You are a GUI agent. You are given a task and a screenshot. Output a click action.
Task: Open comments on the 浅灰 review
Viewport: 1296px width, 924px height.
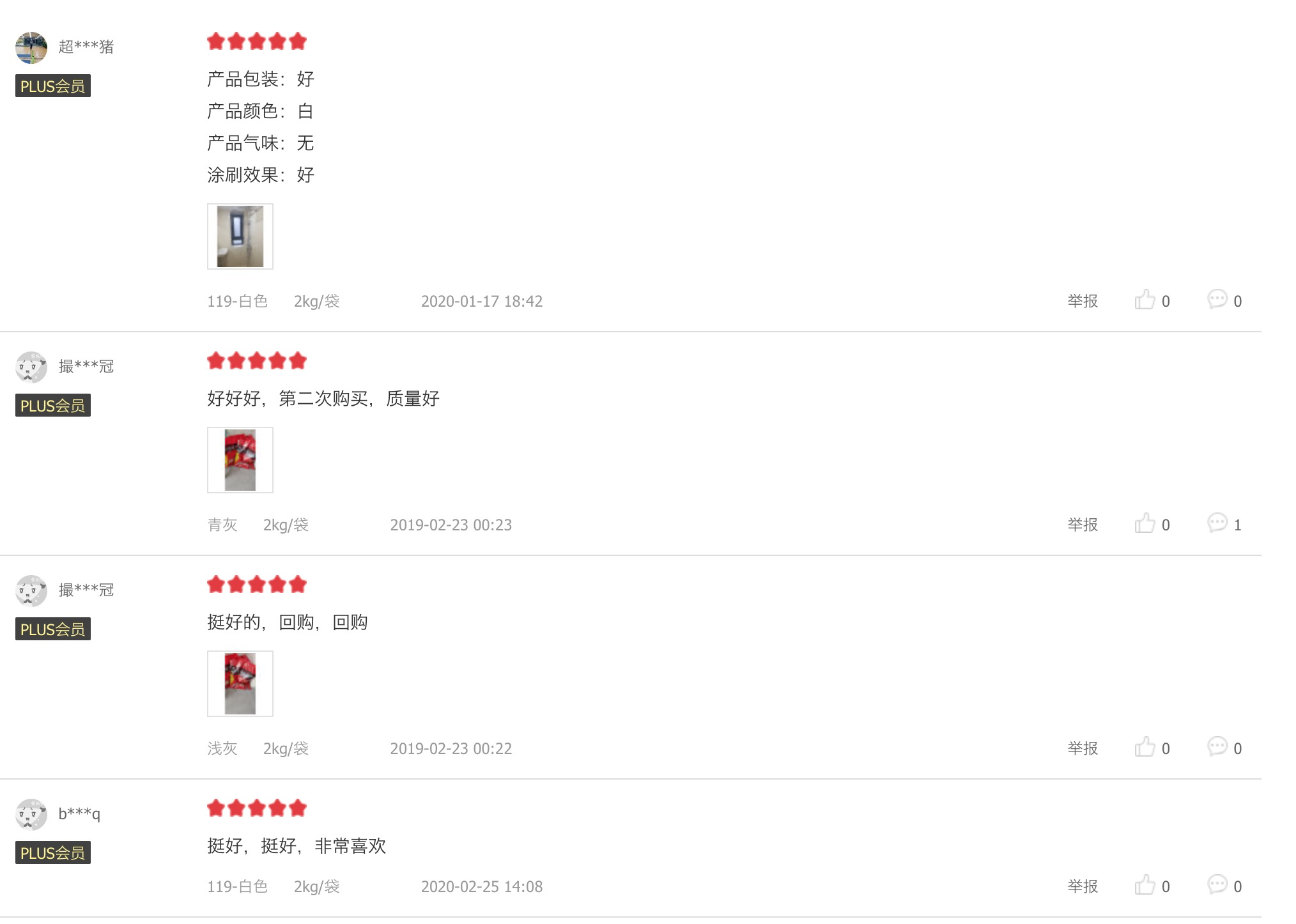(x=1217, y=747)
